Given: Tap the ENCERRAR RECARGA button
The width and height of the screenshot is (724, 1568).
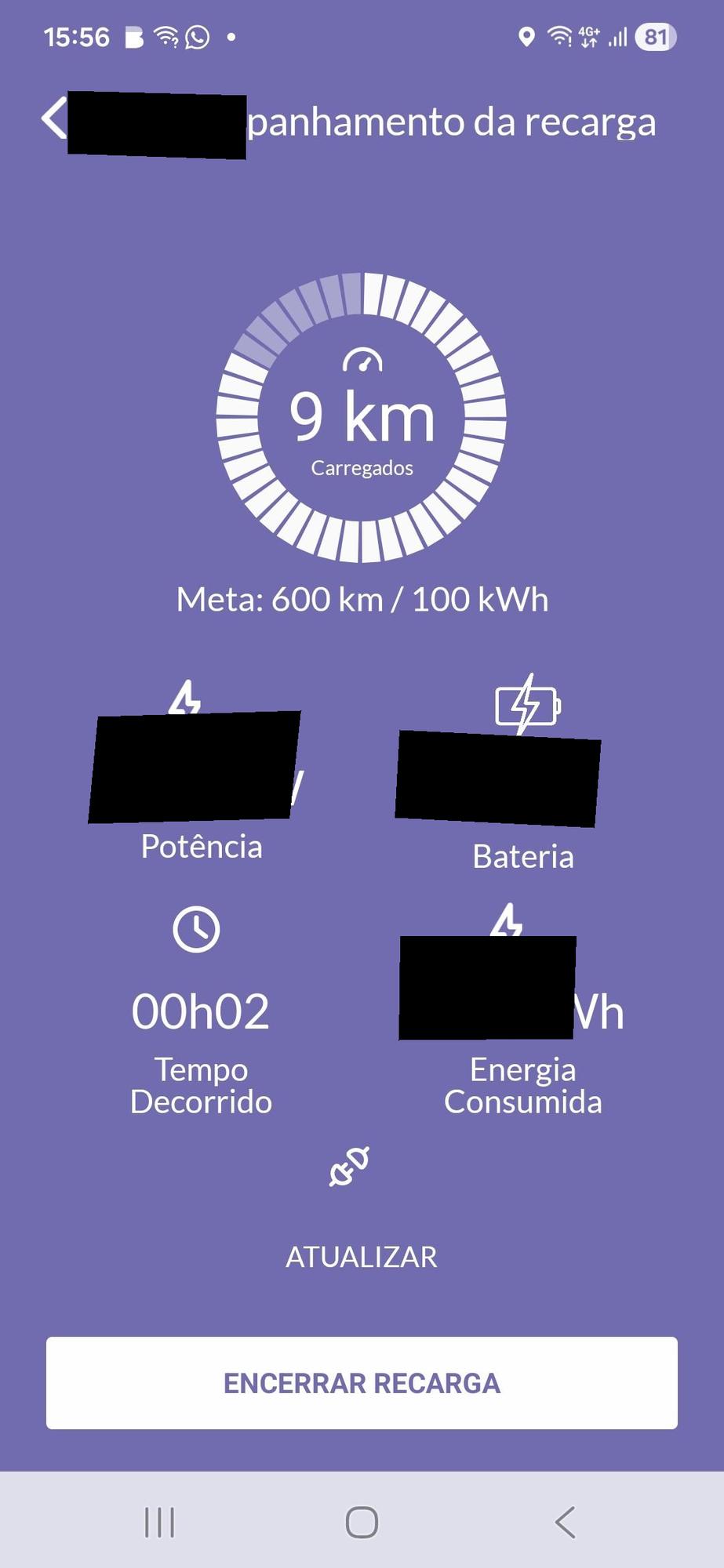Looking at the screenshot, I should (x=362, y=1383).
